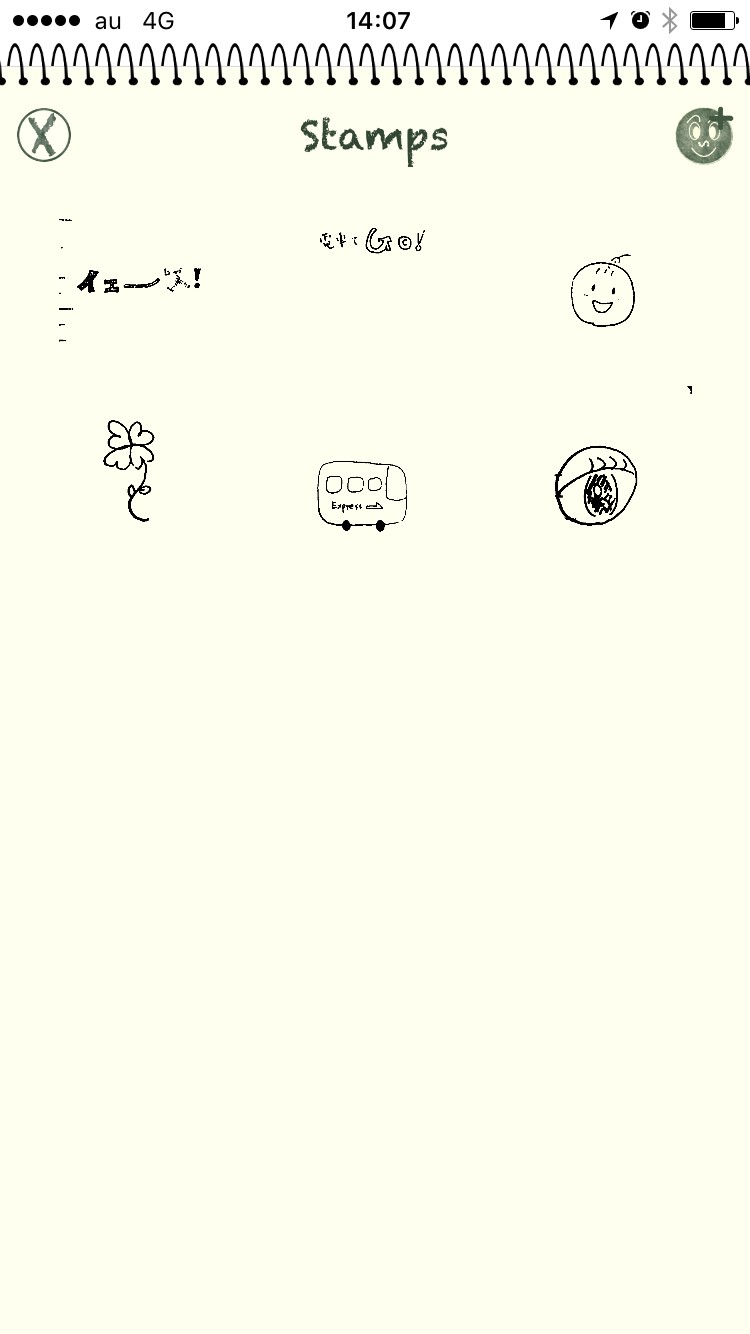Add a new stamp with the face-plus icon
Image resolution: width=750 pixels, height=1334 pixels.
click(704, 136)
